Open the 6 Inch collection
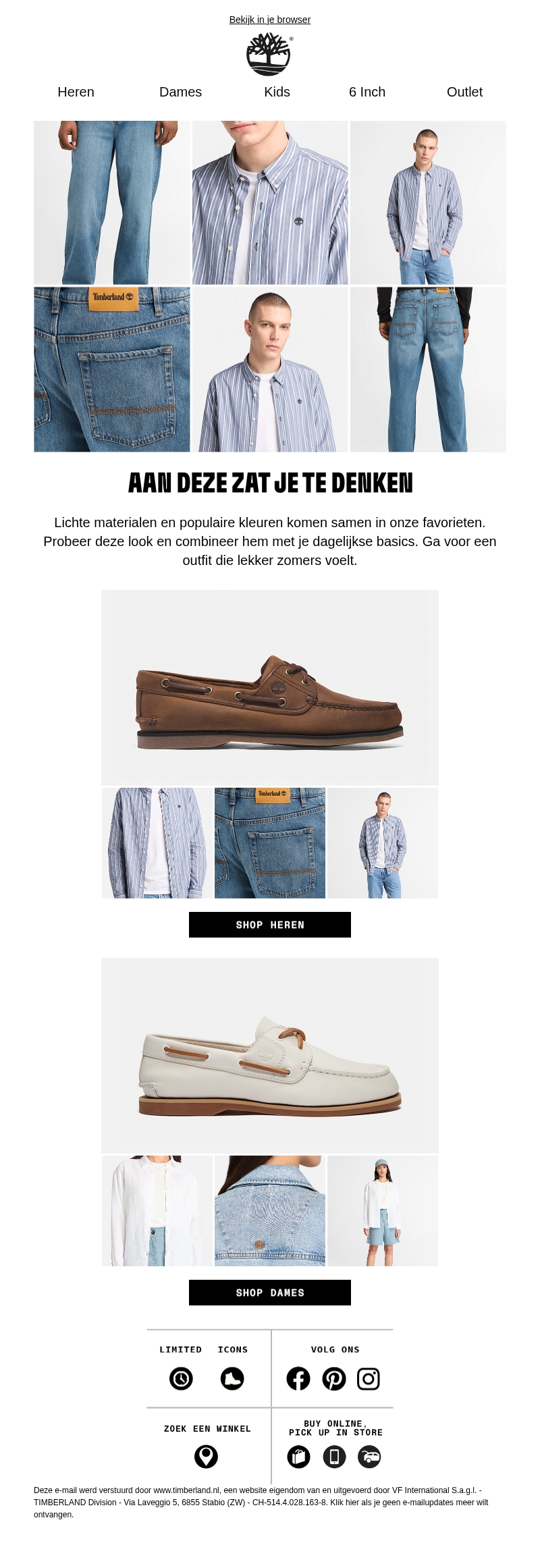This screenshot has height=1568, width=540. coord(367,92)
